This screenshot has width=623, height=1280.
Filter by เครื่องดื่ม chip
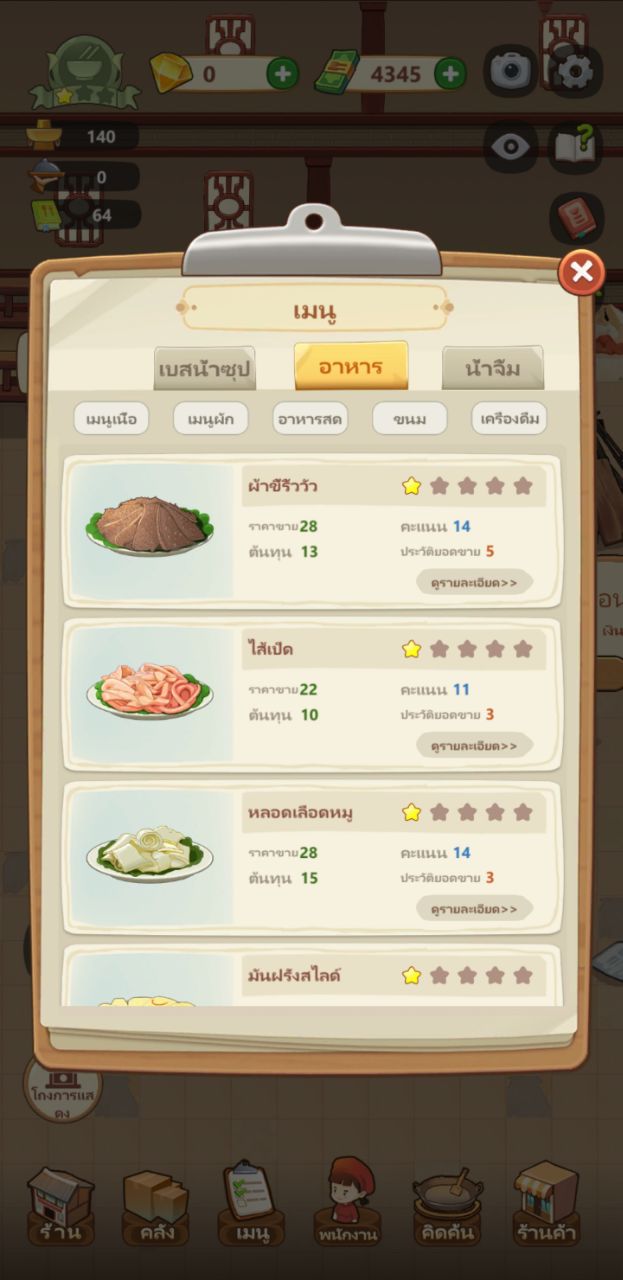[x=509, y=419]
